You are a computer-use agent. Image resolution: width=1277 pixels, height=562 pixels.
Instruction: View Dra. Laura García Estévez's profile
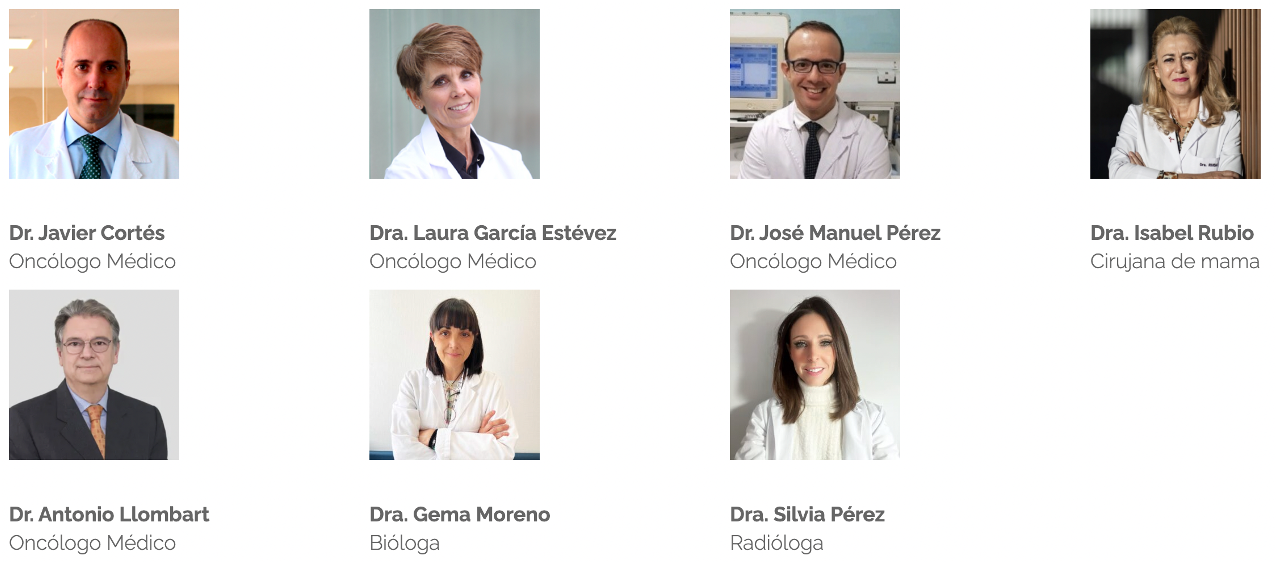492,233
